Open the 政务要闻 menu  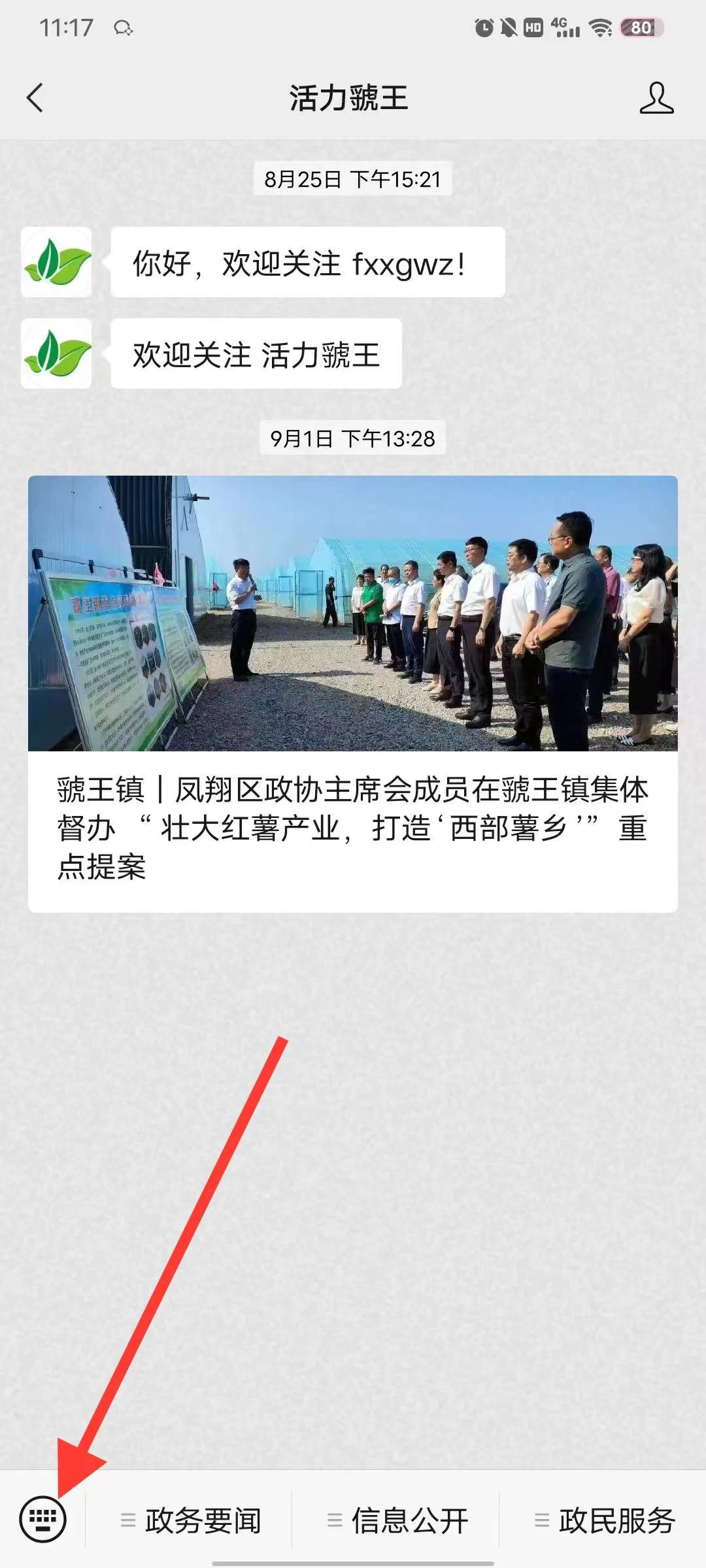(x=190, y=1520)
